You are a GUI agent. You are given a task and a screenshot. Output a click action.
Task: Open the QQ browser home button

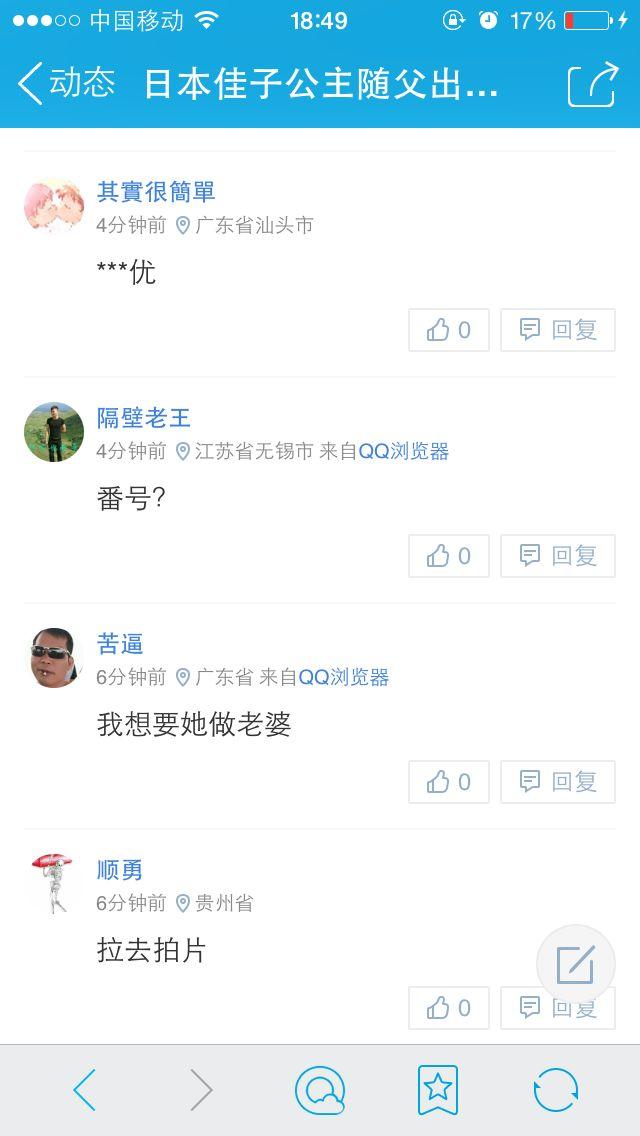click(x=320, y=1090)
